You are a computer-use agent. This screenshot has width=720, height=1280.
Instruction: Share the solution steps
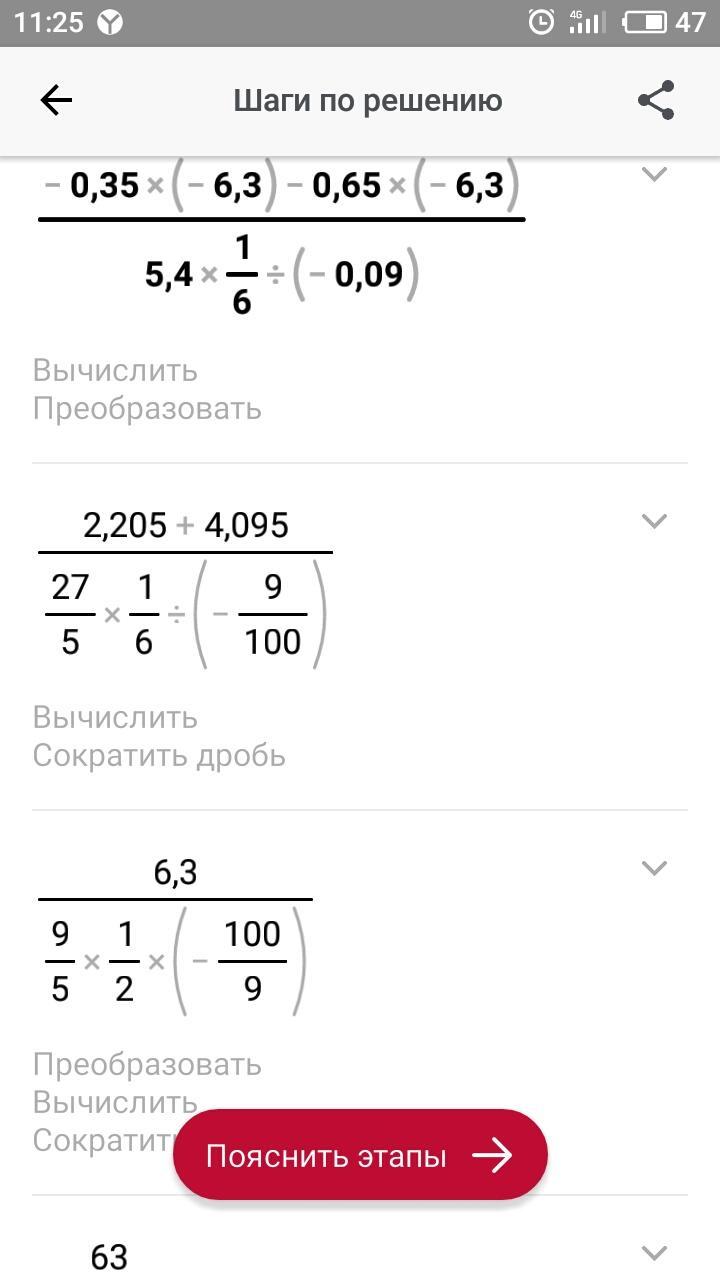coord(656,100)
